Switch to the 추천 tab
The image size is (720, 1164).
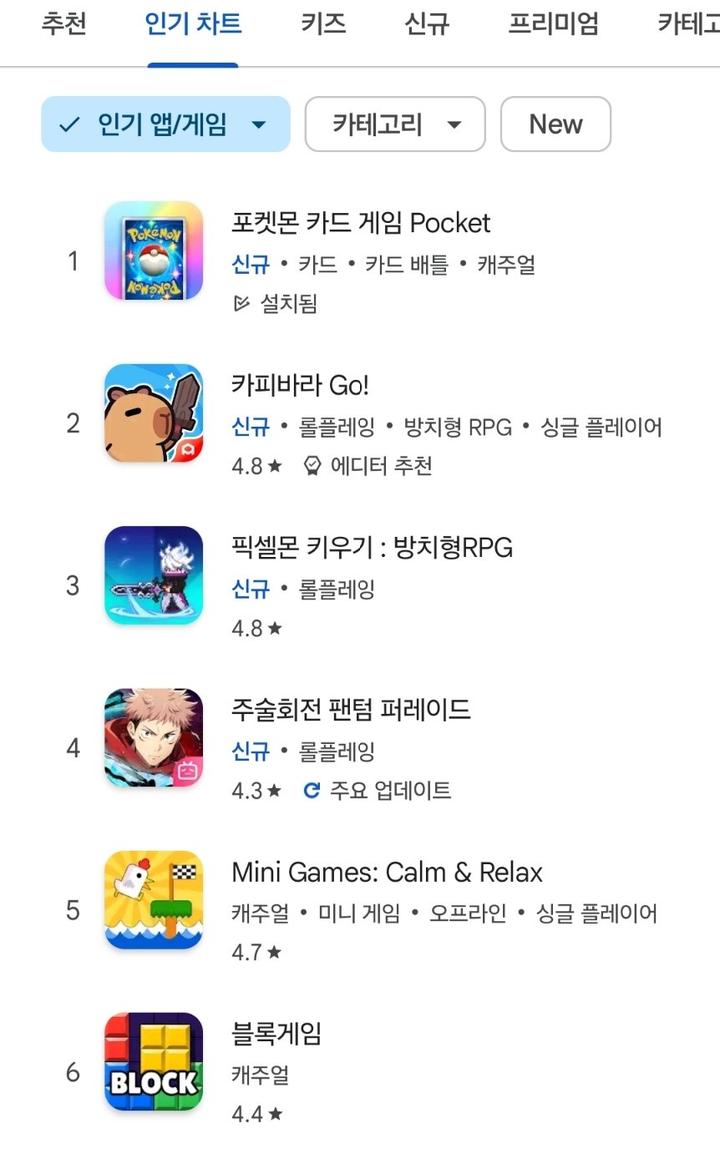coord(64,24)
